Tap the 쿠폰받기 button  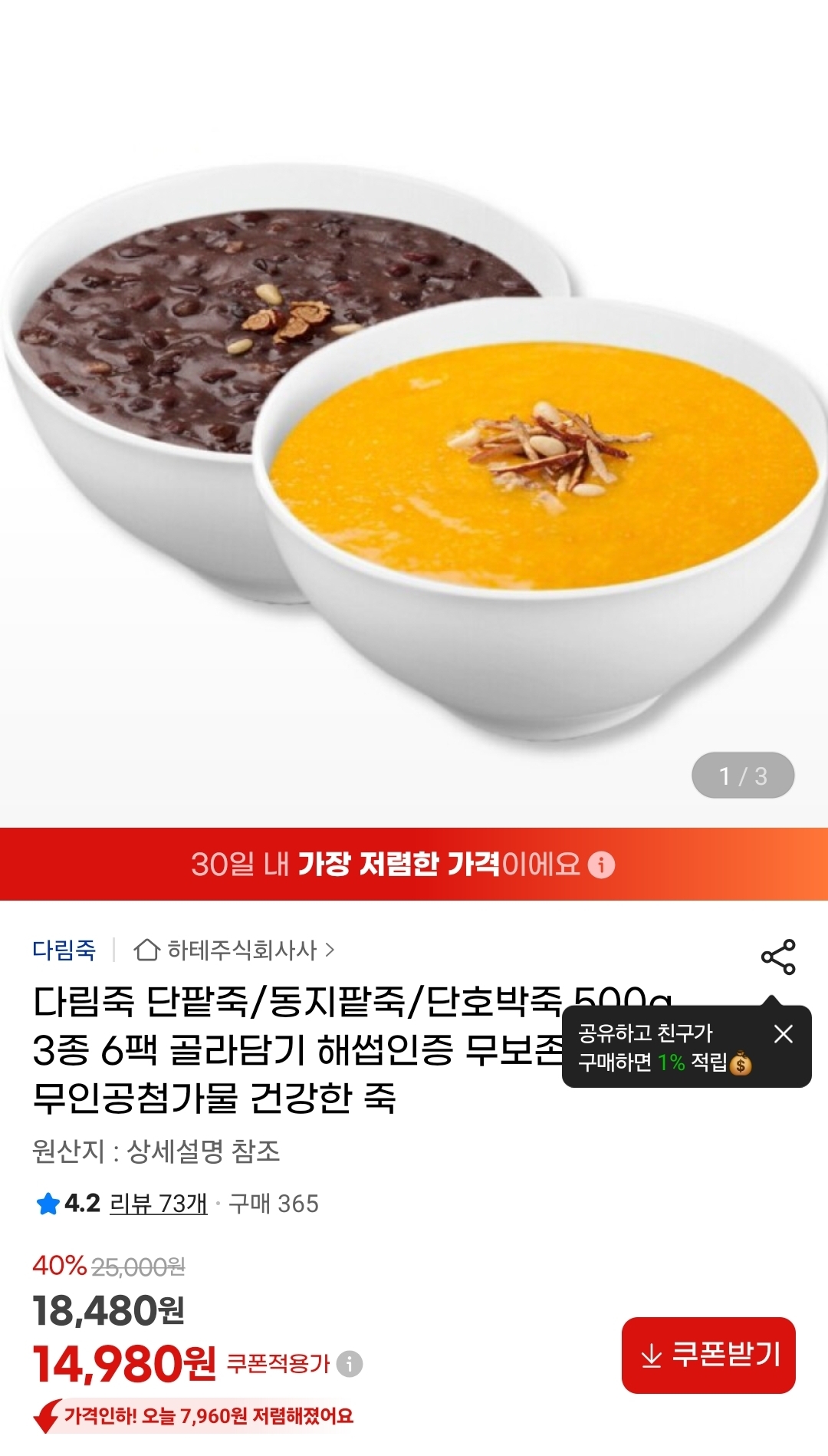(x=708, y=1355)
